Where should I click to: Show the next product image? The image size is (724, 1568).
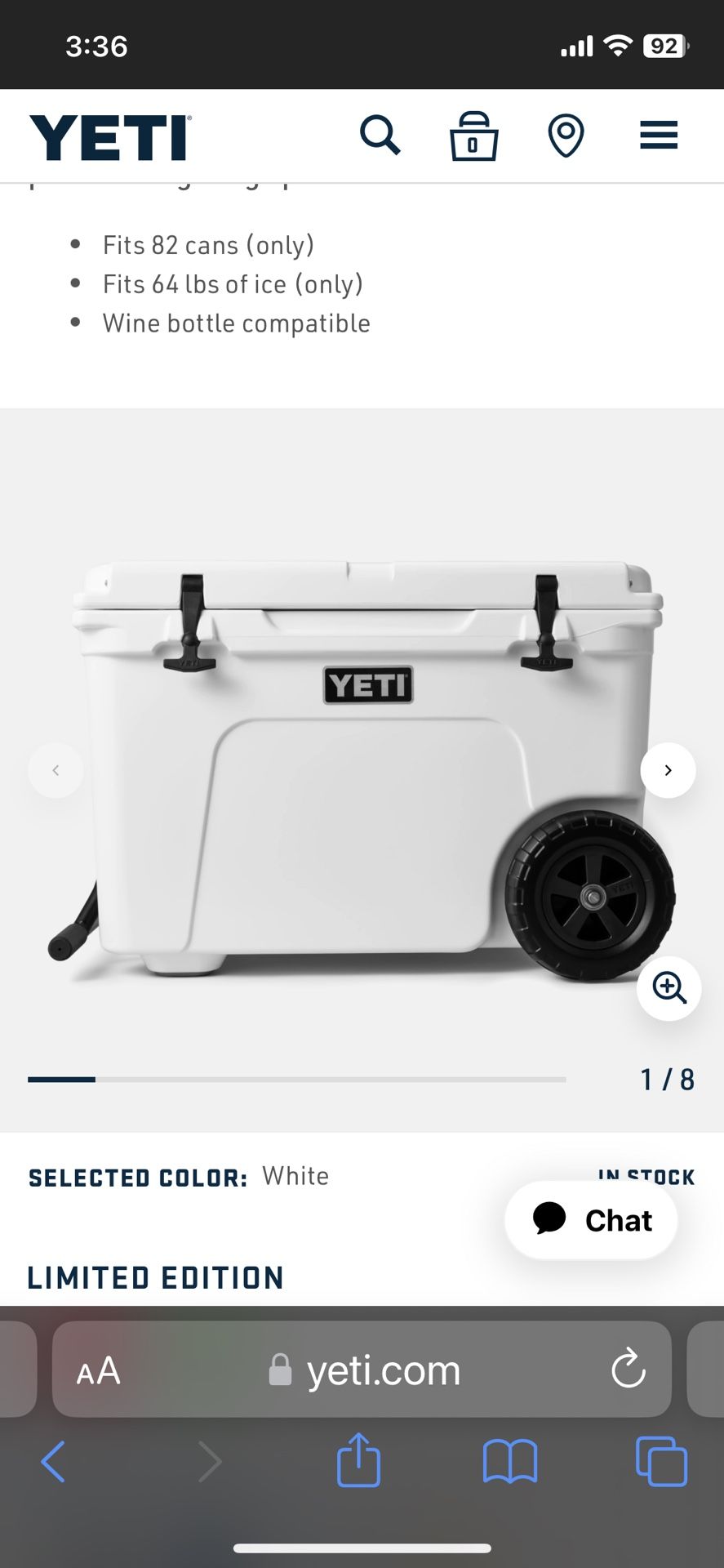click(x=668, y=770)
